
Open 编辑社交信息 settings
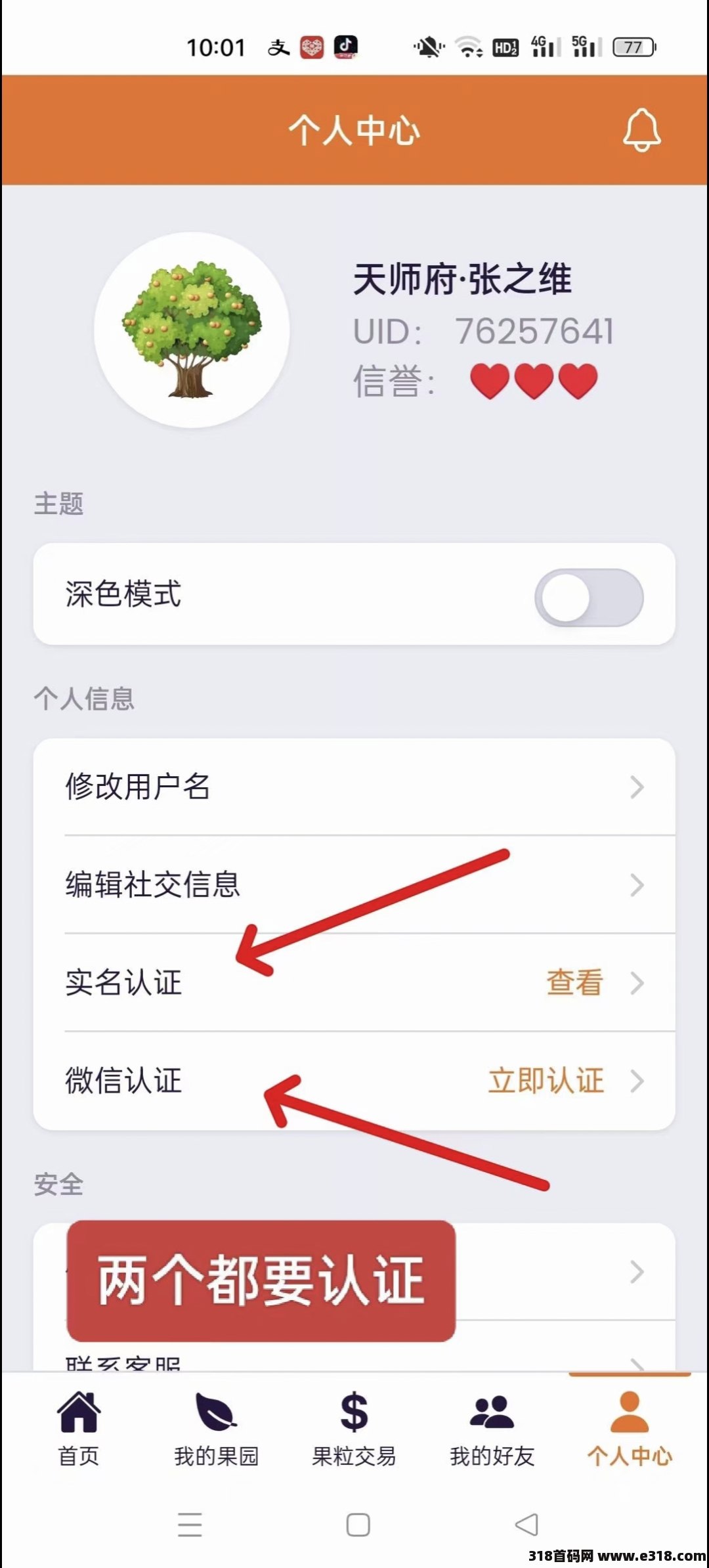(354, 884)
